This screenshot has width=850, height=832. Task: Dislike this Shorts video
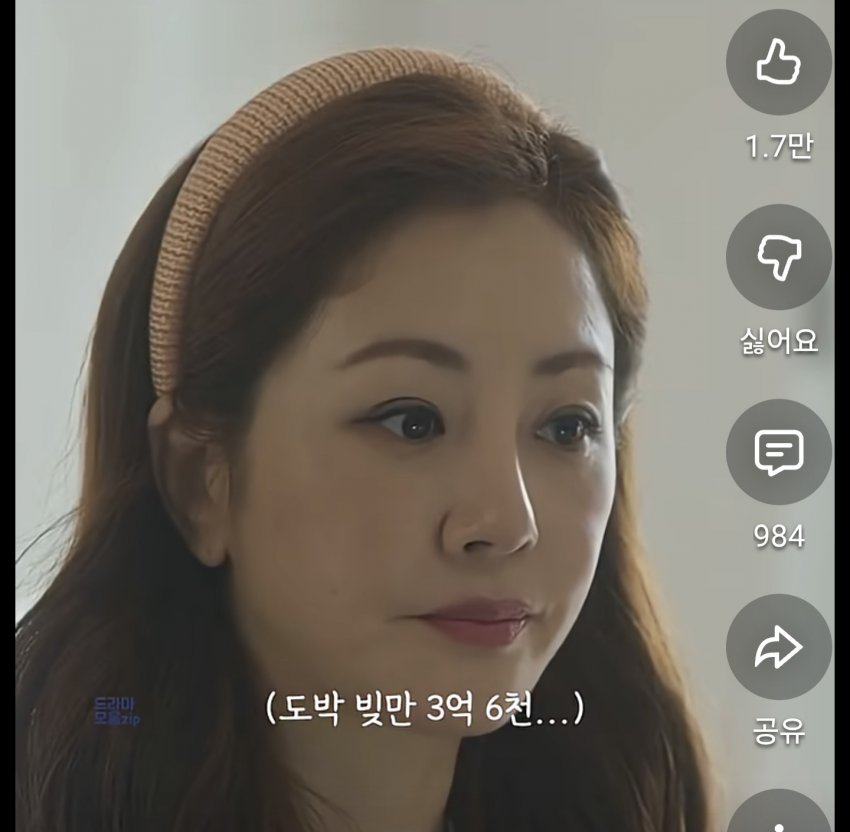pos(778,258)
